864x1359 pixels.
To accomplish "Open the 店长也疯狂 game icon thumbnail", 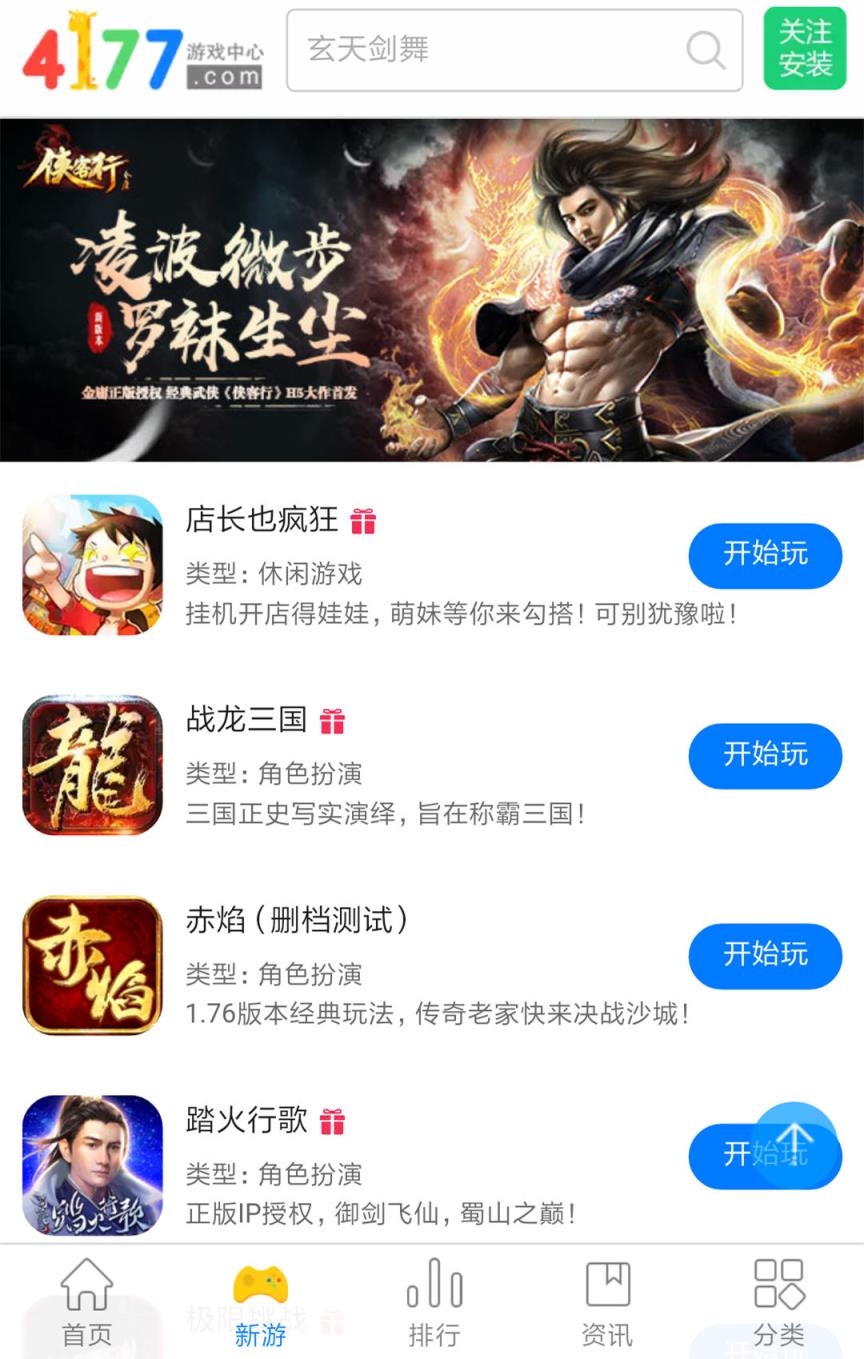I will pos(91,565).
